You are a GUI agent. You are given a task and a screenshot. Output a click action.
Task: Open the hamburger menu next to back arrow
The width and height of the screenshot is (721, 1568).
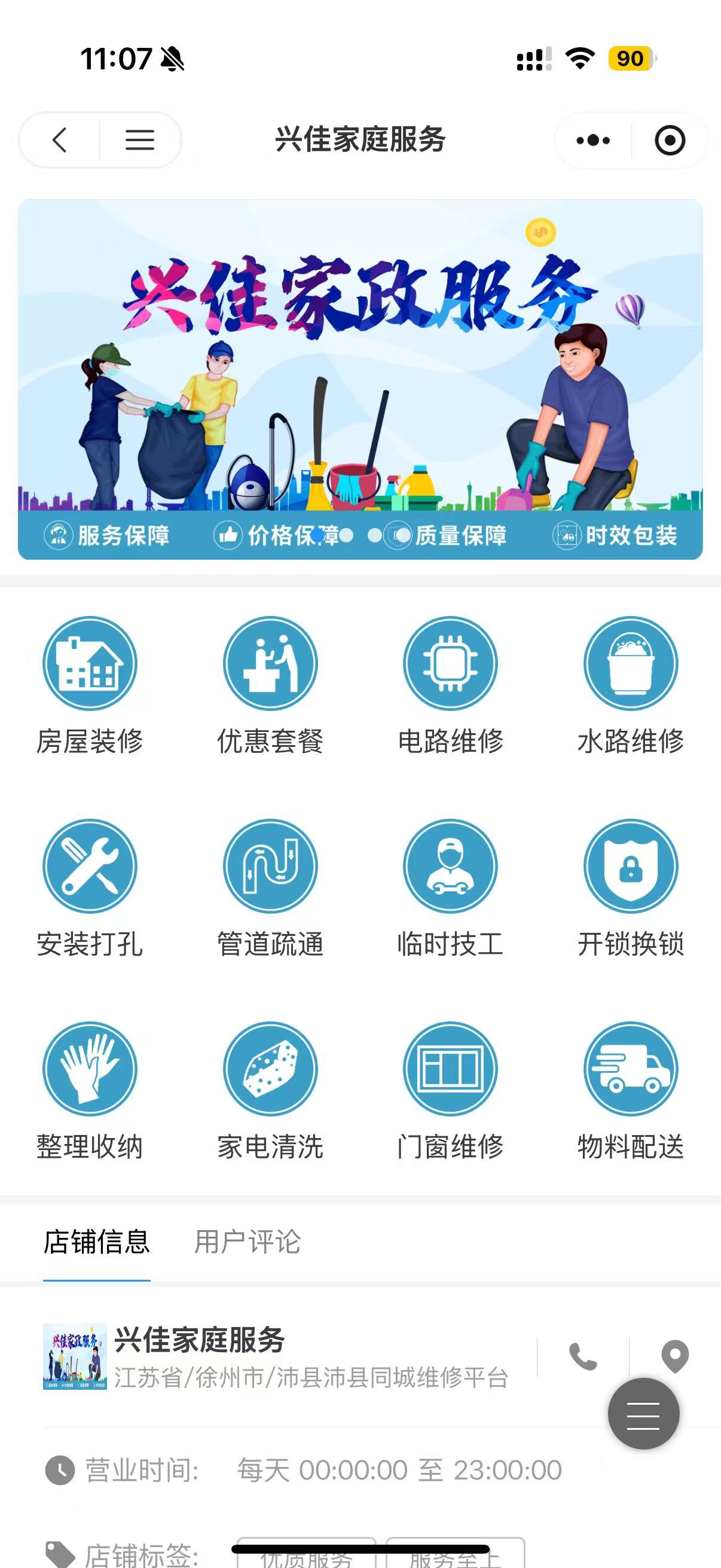coord(139,139)
